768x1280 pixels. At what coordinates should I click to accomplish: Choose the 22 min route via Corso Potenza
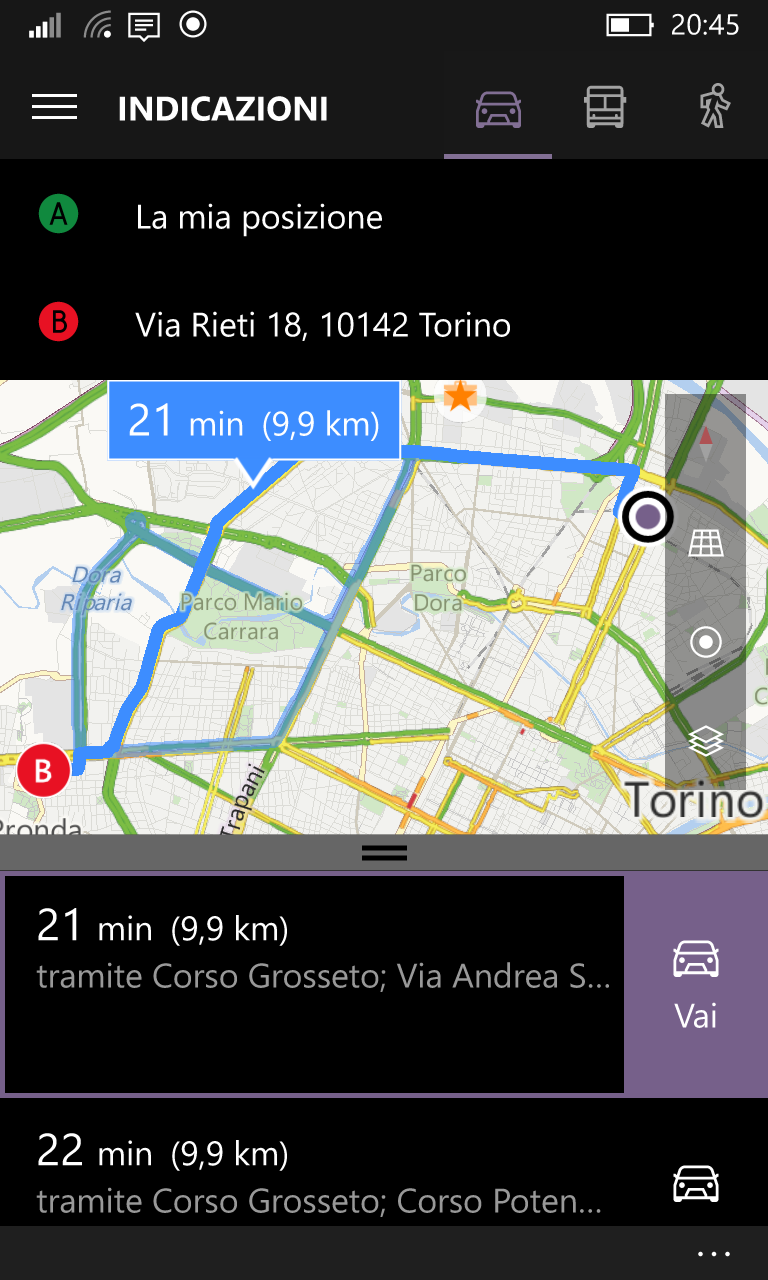point(320,1172)
